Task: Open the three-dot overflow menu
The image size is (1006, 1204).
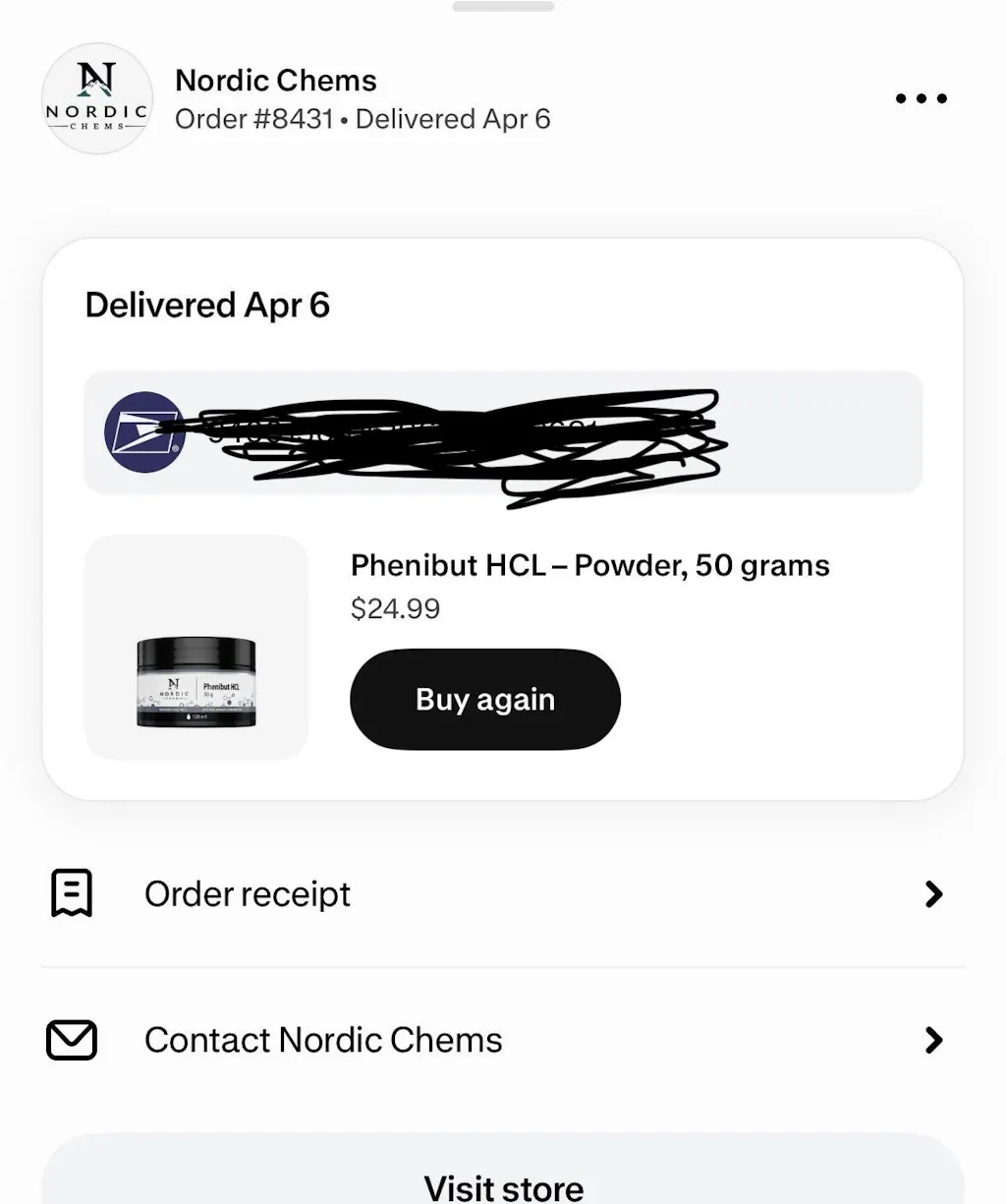Action: (921, 98)
